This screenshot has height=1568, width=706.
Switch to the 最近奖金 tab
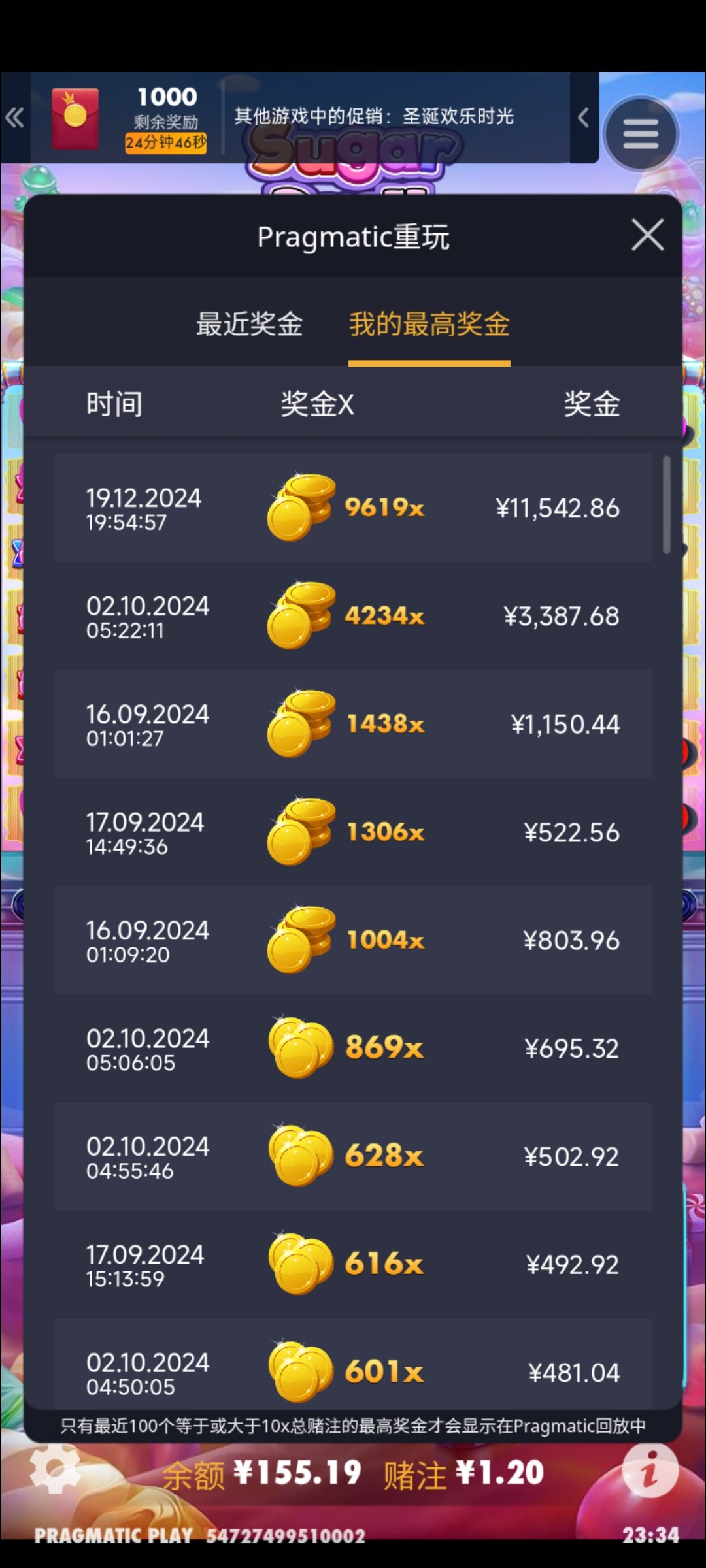coord(249,324)
